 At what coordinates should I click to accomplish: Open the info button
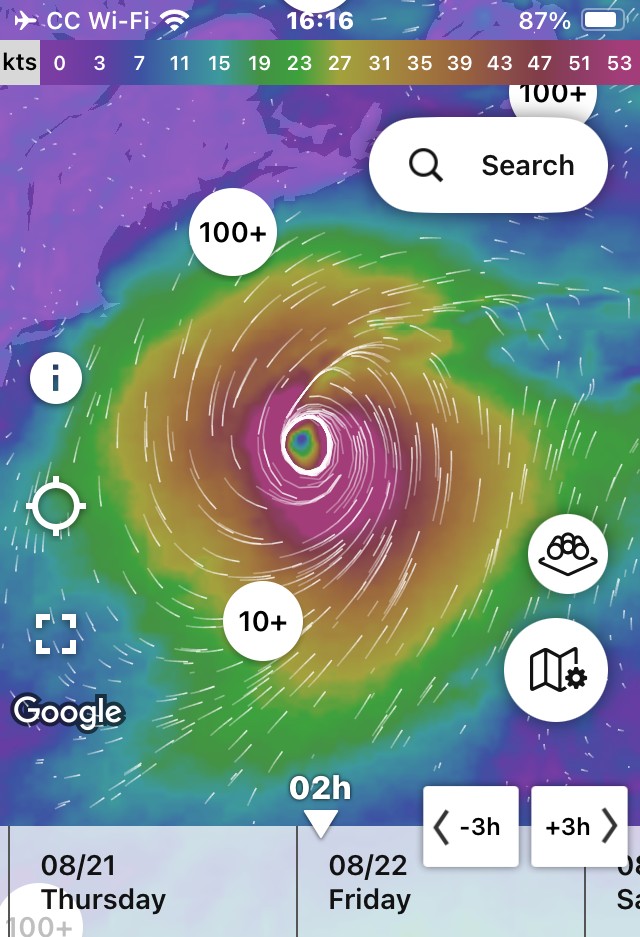pyautogui.click(x=56, y=378)
